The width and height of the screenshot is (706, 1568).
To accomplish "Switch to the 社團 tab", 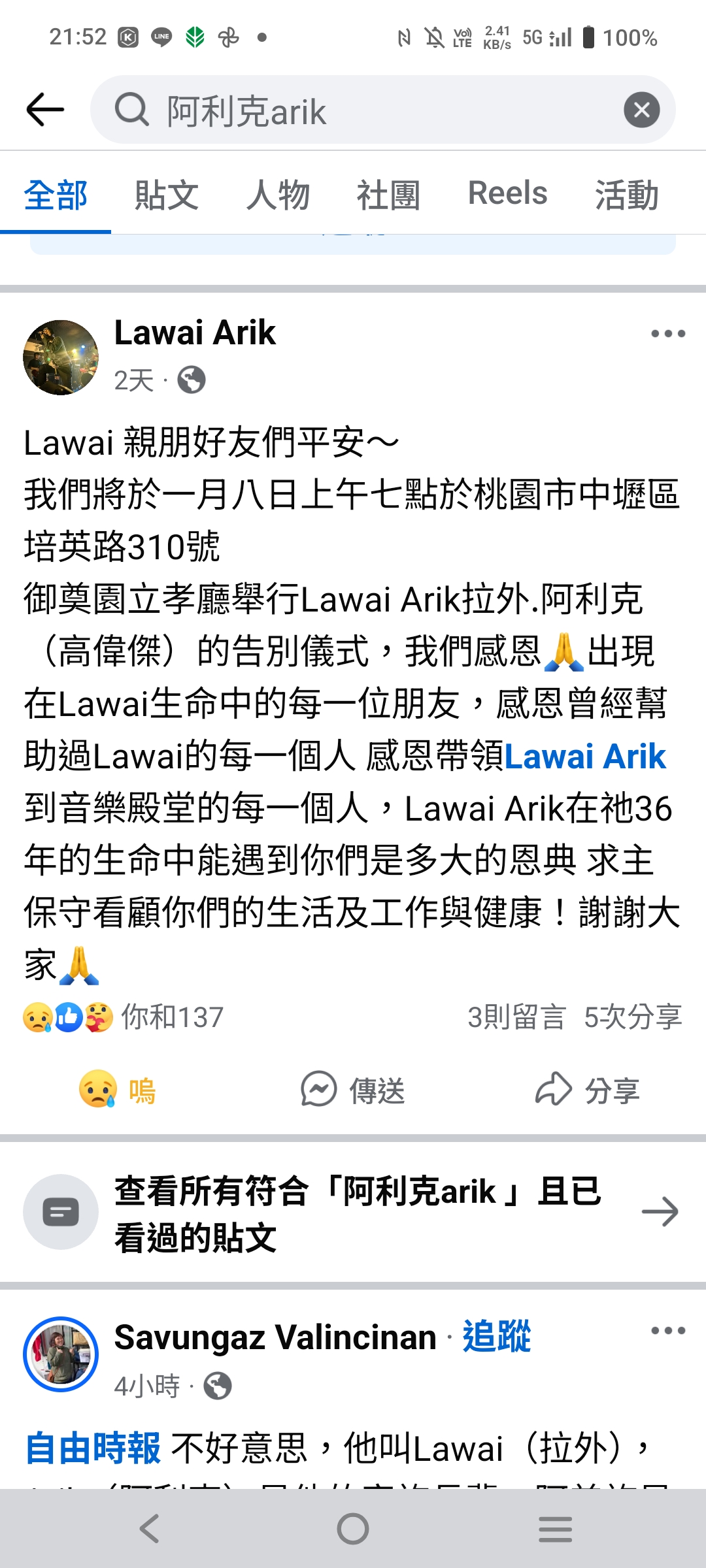I will tap(388, 195).
